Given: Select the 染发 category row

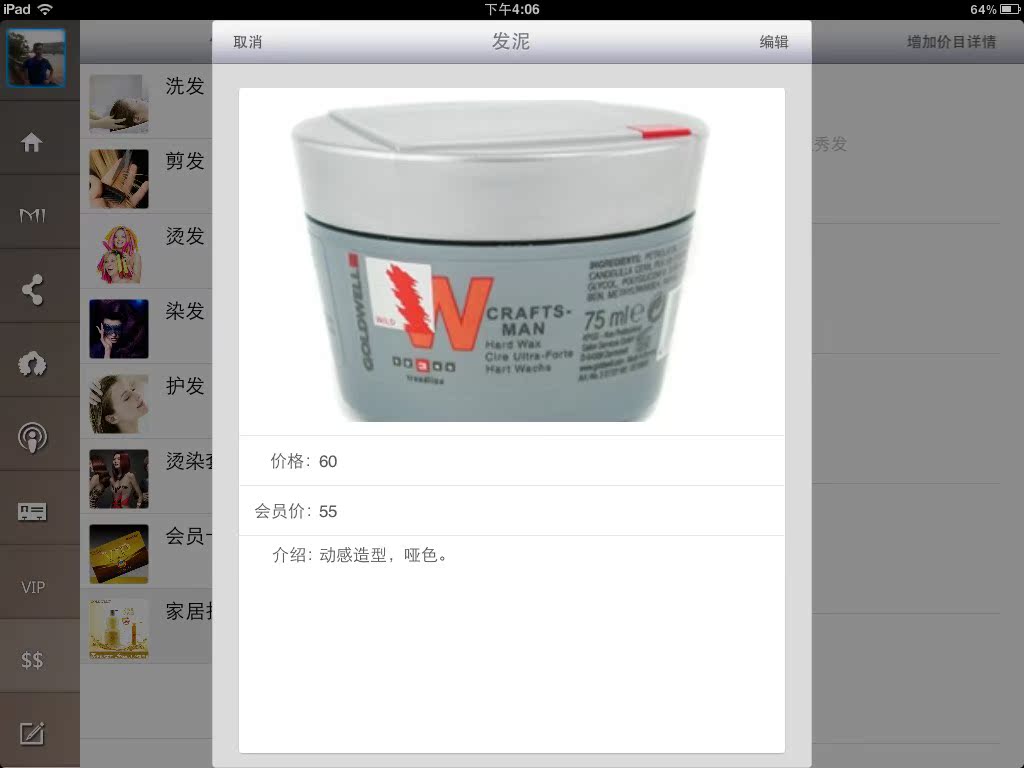Looking at the screenshot, I should tap(146, 328).
